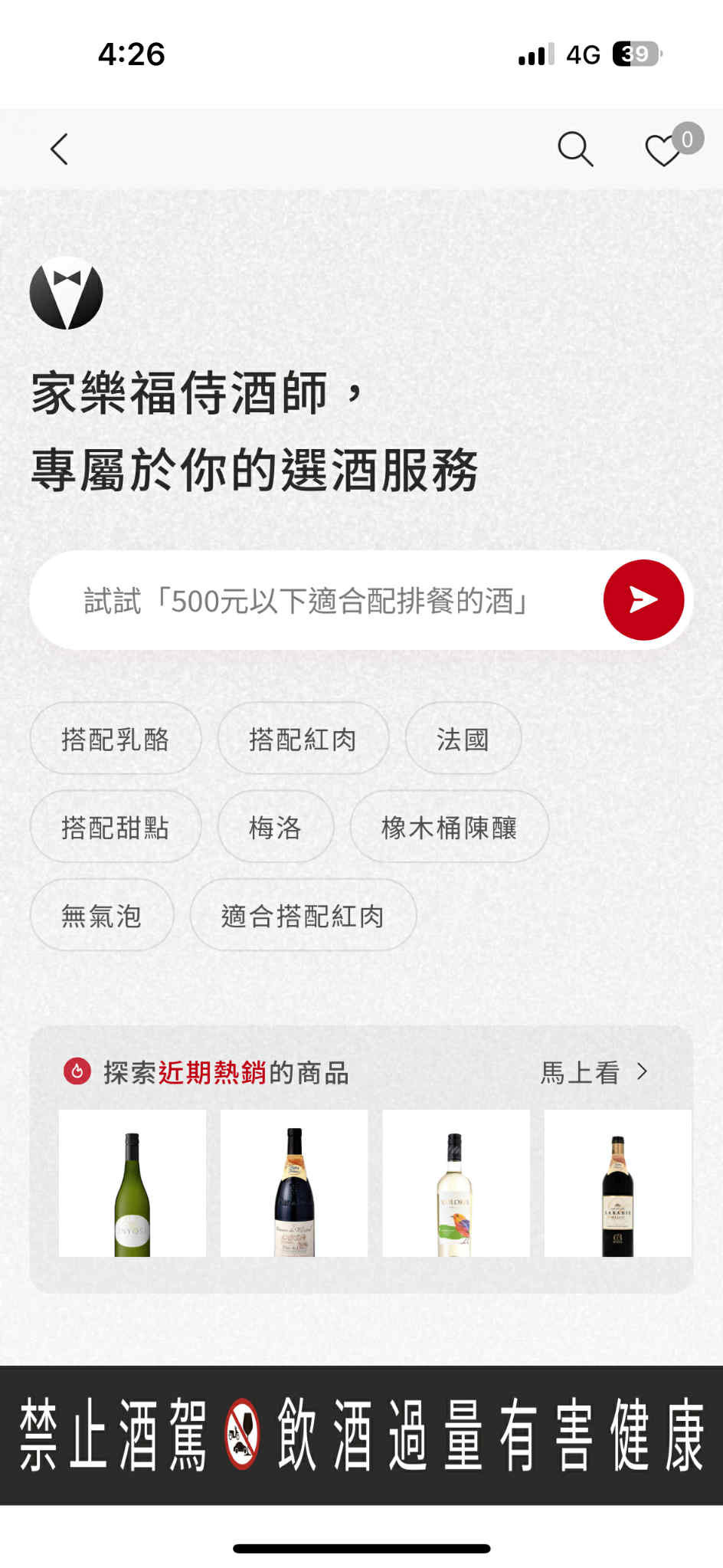Open the black bottle with gold label

(x=617, y=1183)
